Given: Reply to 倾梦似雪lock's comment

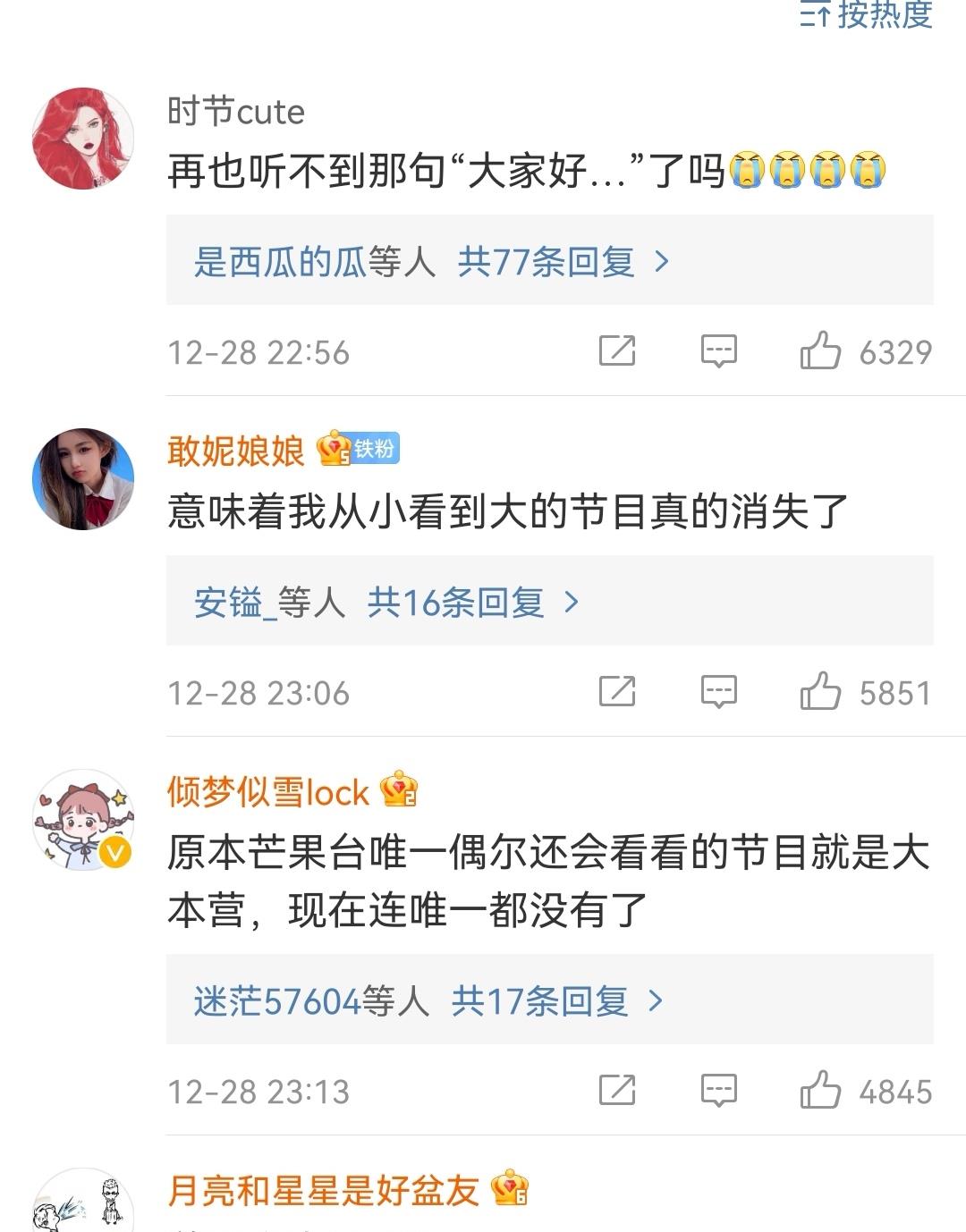Looking at the screenshot, I should click(718, 1091).
